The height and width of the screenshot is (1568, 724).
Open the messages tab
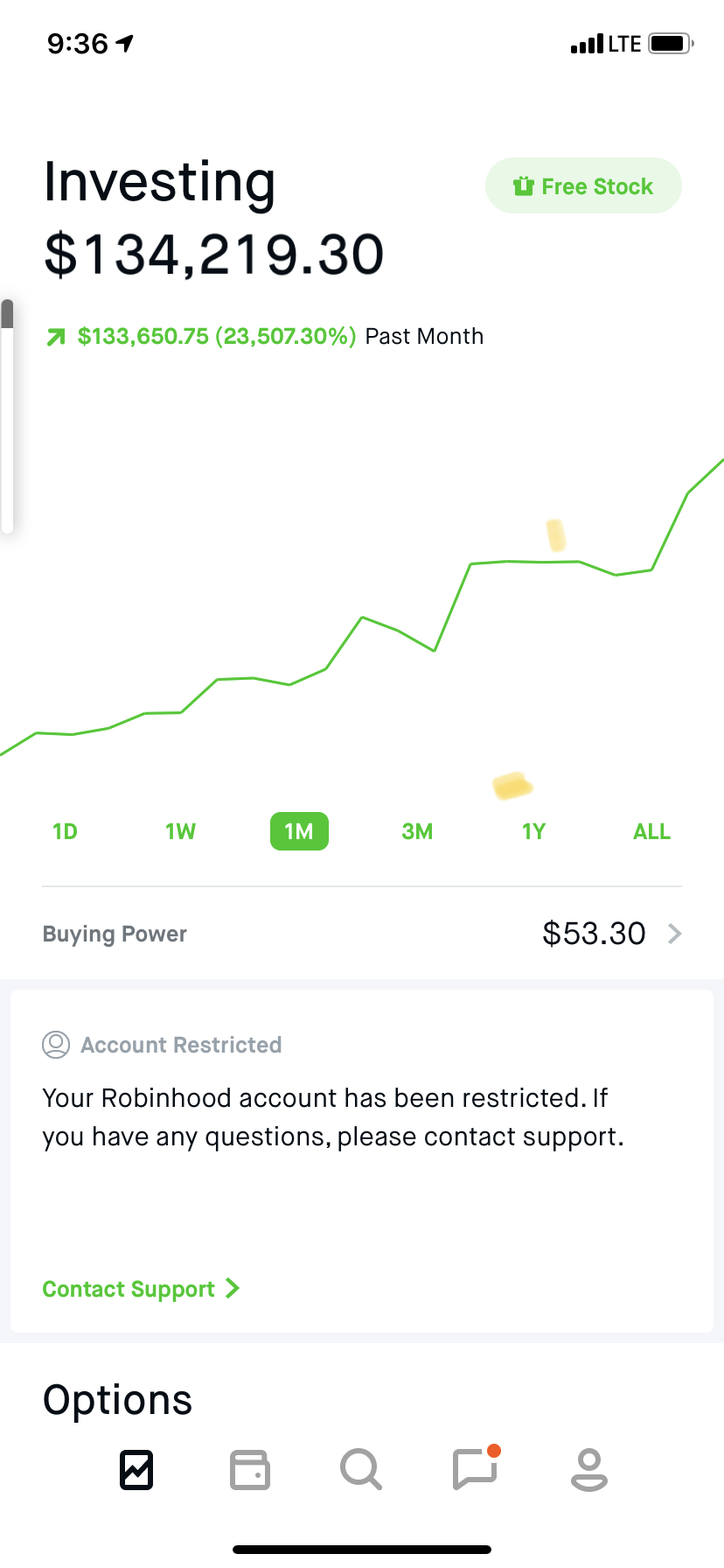(475, 1469)
